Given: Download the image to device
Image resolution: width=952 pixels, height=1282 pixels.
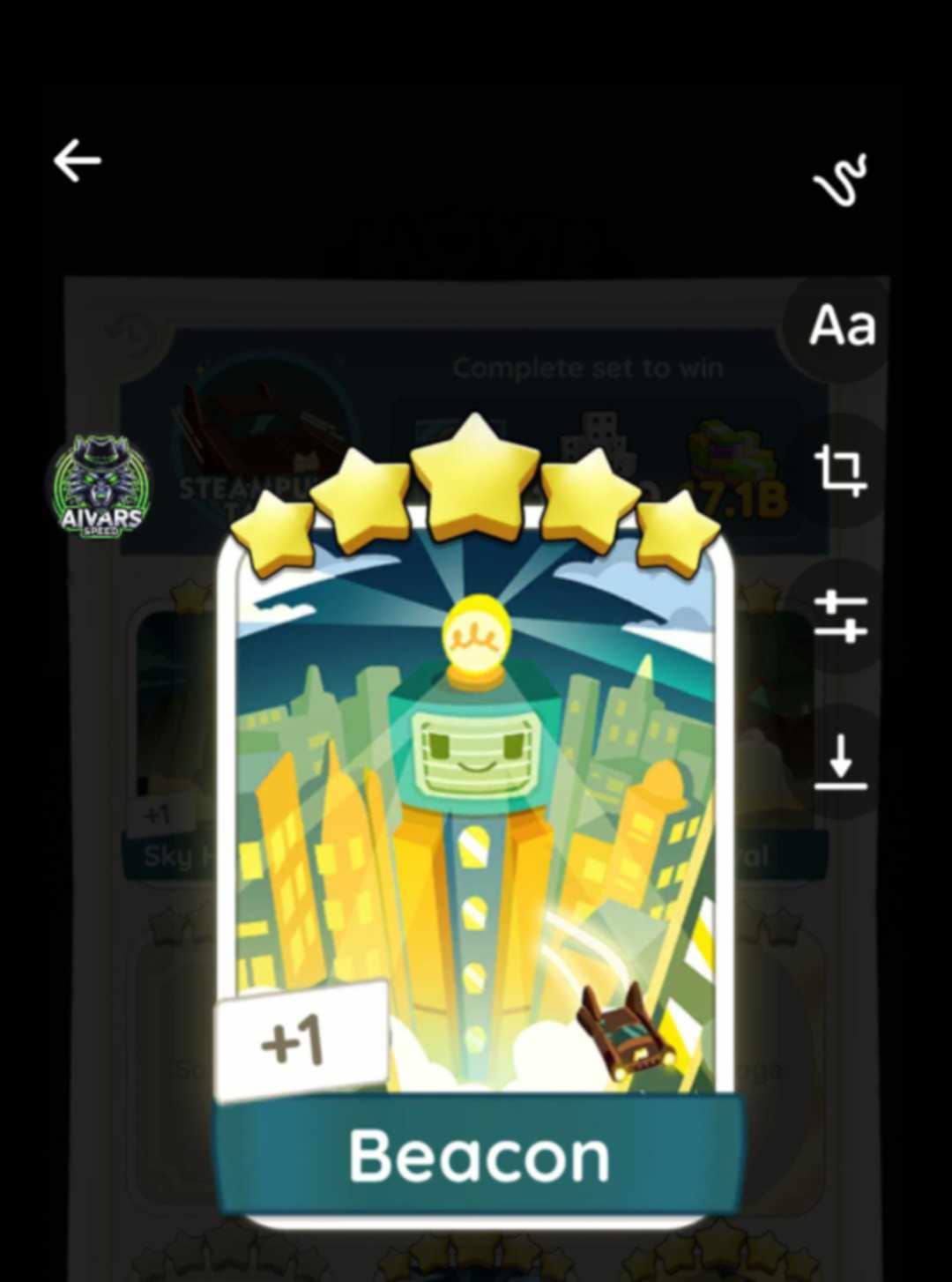Looking at the screenshot, I should coord(840,762).
